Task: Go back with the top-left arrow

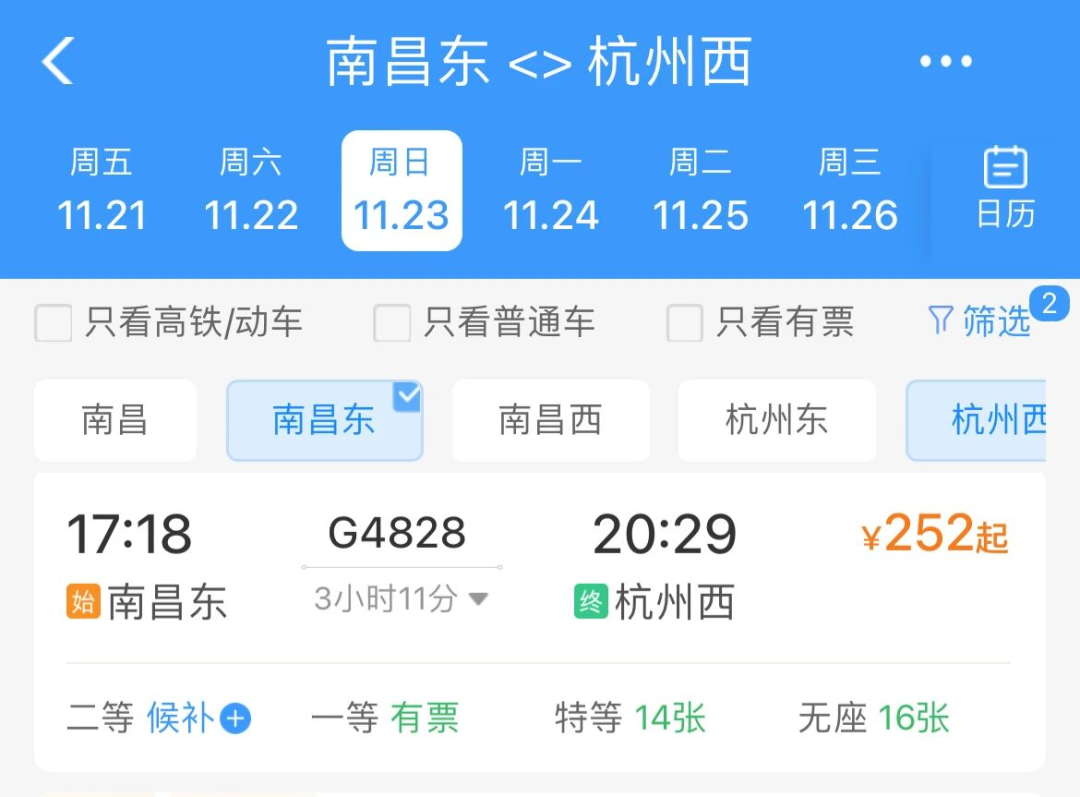Action: click(58, 61)
